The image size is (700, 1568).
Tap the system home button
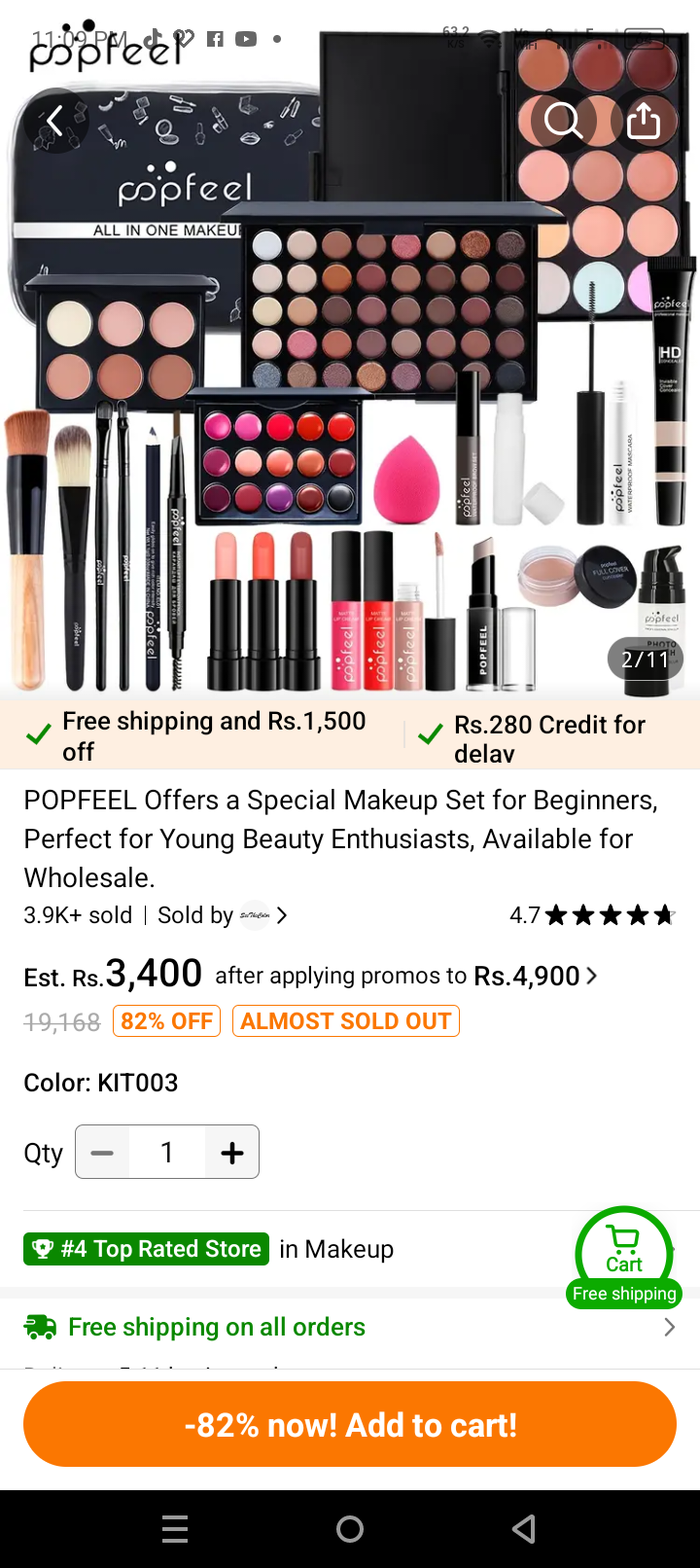[350, 1530]
